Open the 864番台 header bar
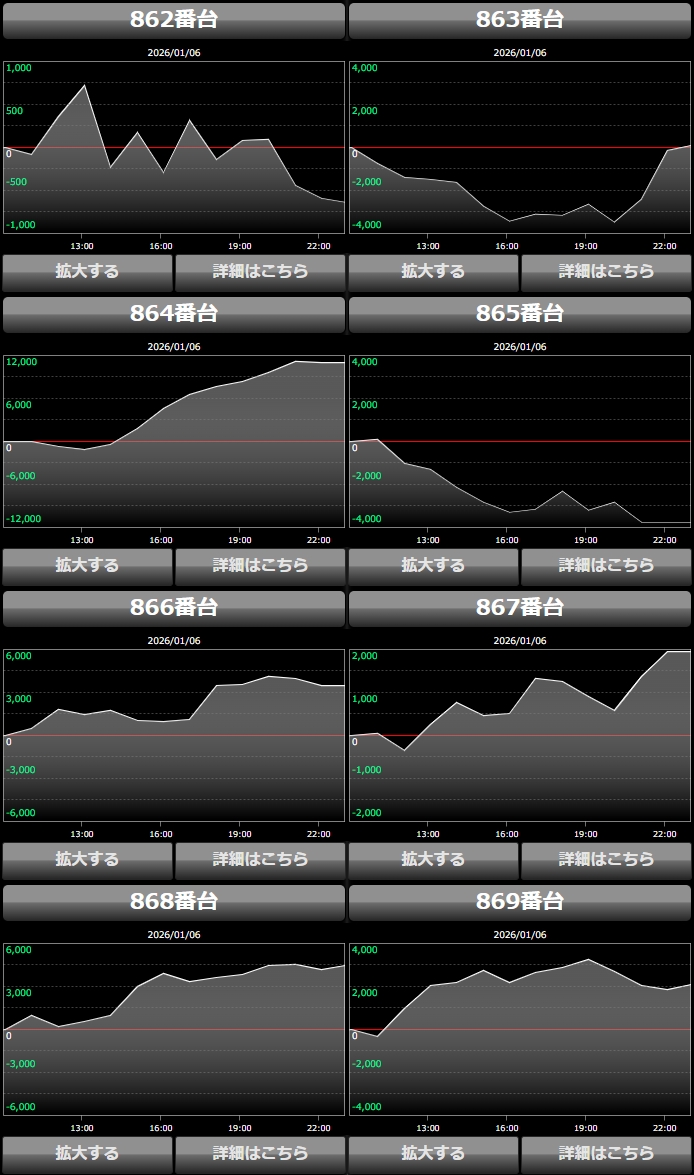 click(174, 314)
